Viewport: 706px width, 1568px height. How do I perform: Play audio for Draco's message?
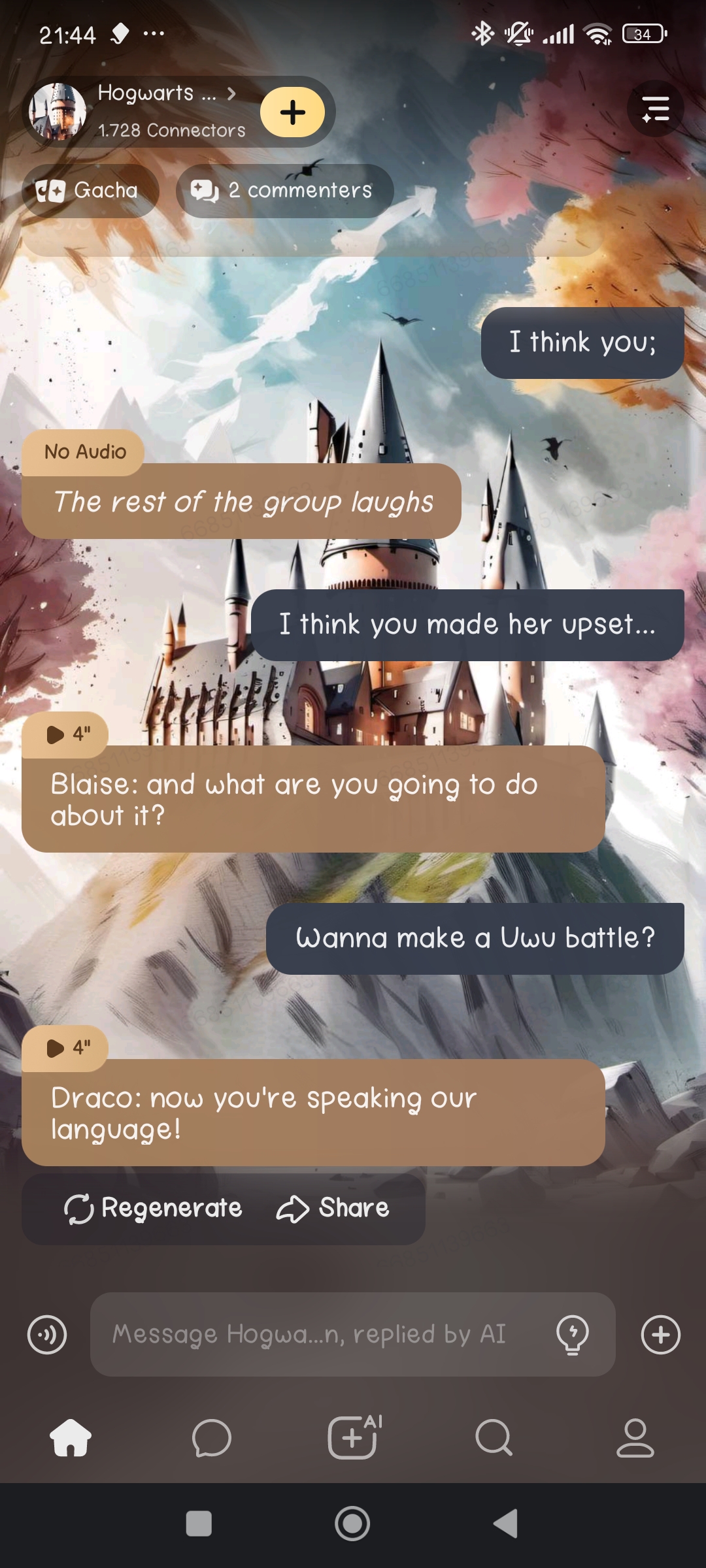[x=65, y=1048]
